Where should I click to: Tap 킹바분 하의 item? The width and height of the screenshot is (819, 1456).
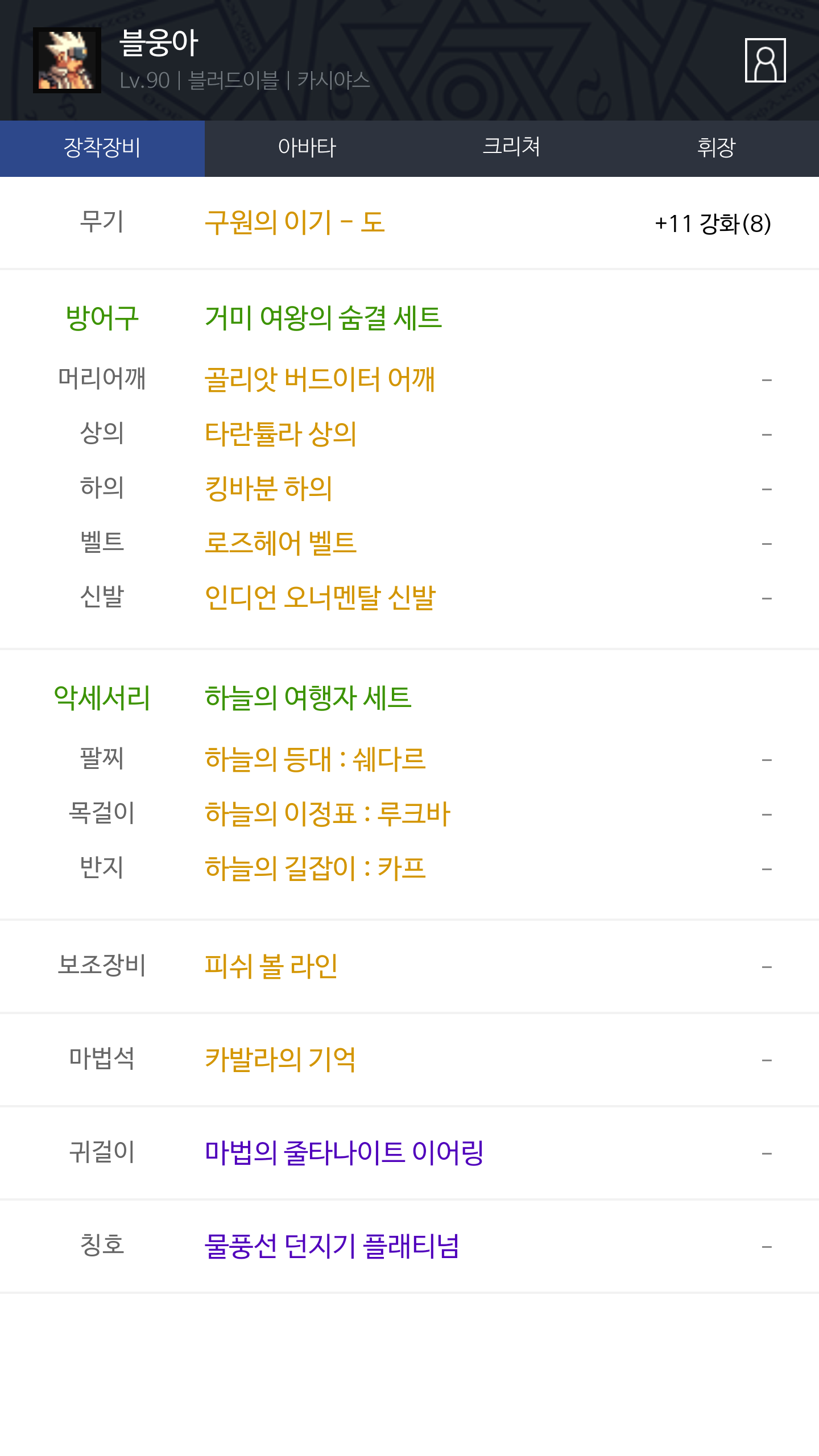[x=268, y=489]
